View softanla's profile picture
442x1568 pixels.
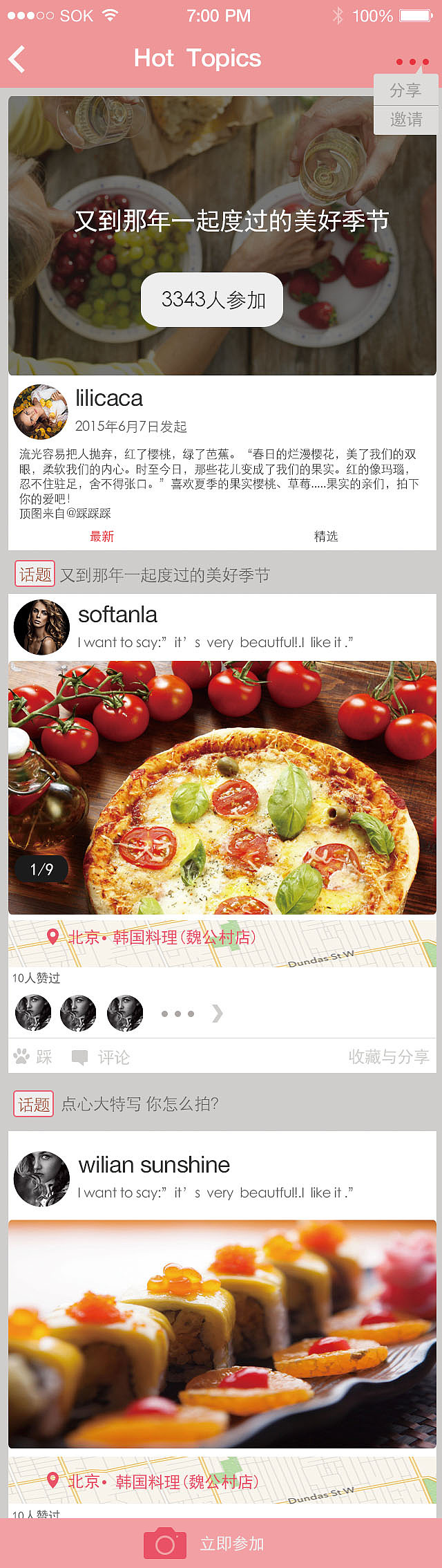point(41,626)
